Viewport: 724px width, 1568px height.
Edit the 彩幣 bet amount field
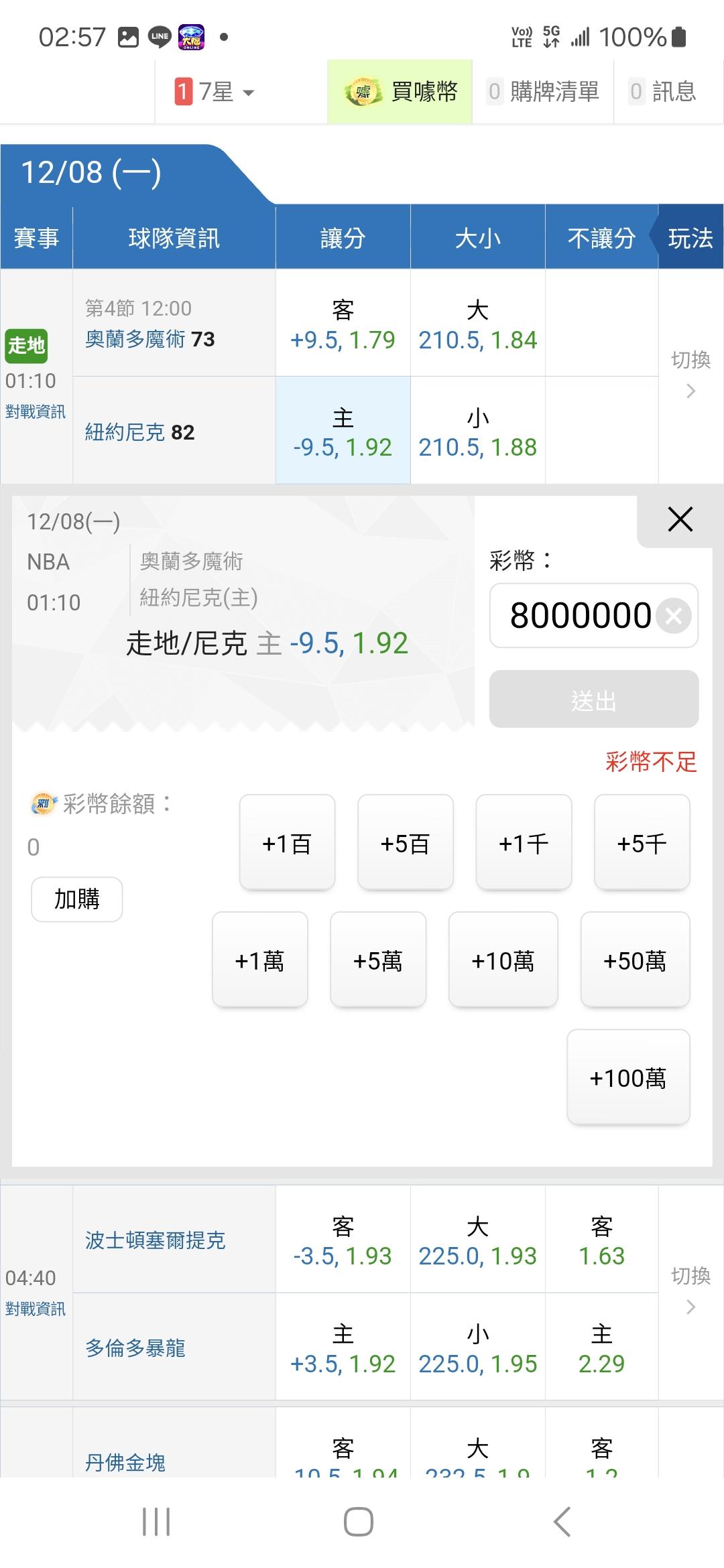579,616
